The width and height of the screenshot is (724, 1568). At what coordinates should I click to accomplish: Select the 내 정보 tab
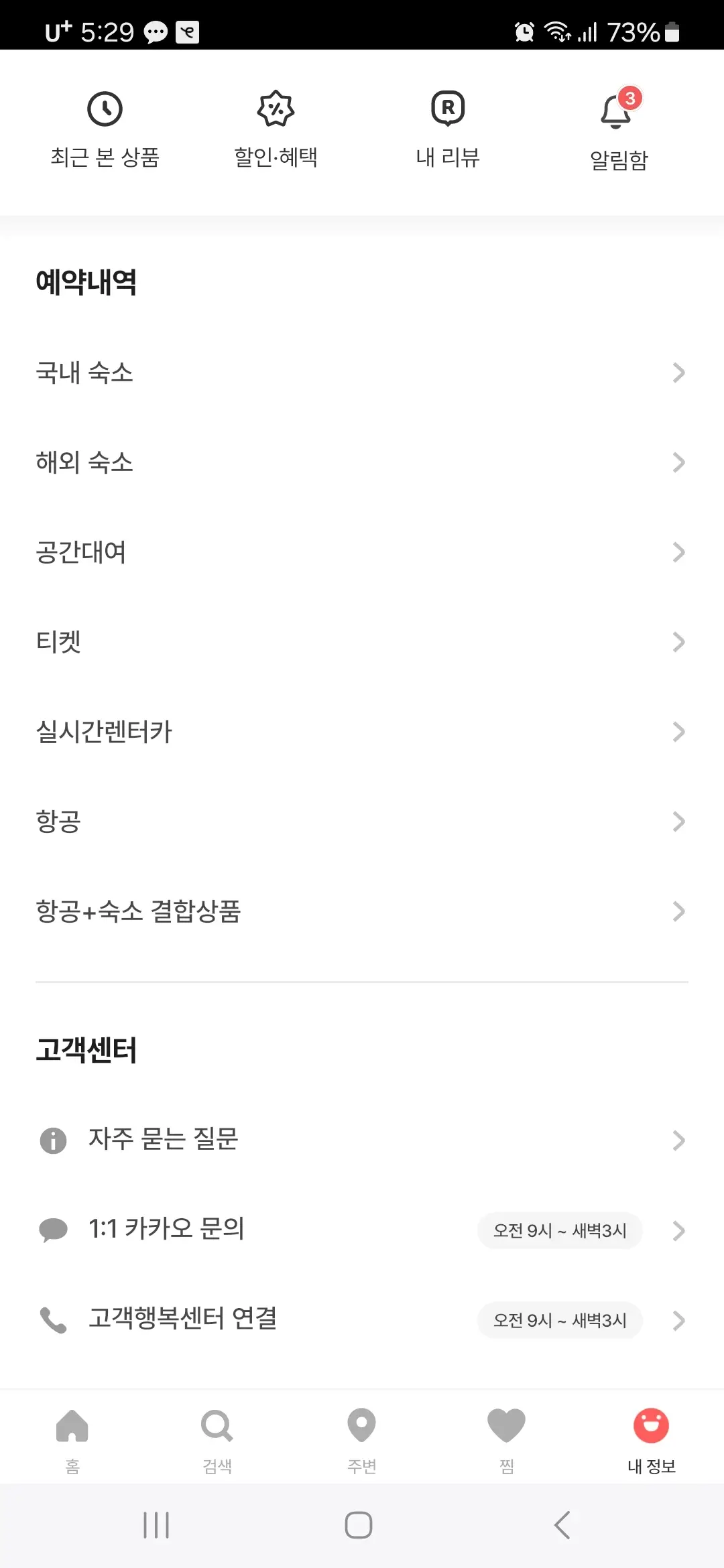point(650,1426)
